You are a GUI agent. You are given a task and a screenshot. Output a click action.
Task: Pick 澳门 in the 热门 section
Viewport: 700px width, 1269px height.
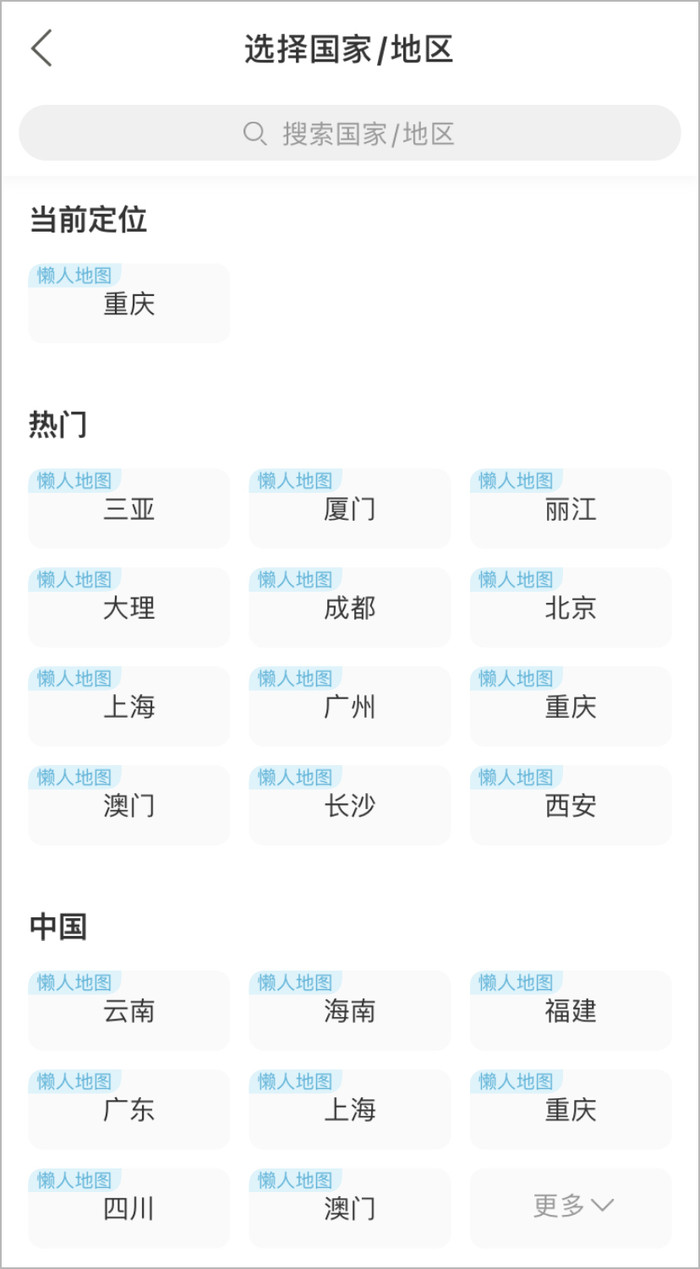point(129,806)
